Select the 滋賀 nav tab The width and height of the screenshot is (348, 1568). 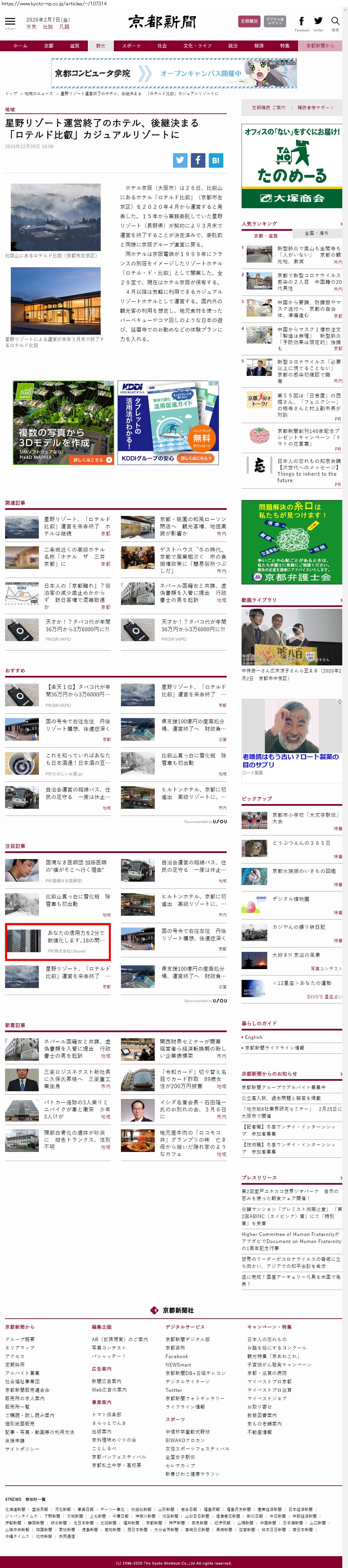pyautogui.click(x=74, y=46)
